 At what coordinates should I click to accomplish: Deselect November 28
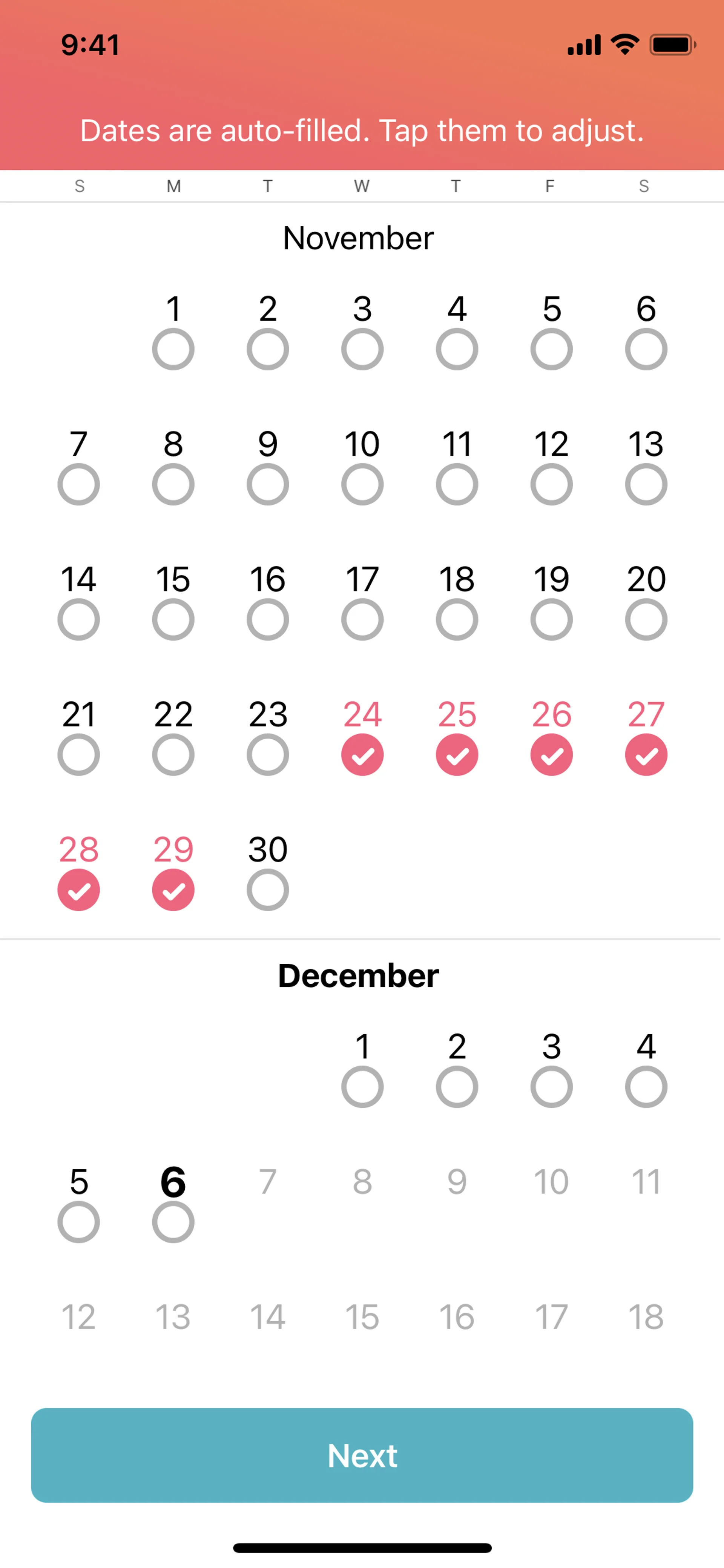[78, 890]
